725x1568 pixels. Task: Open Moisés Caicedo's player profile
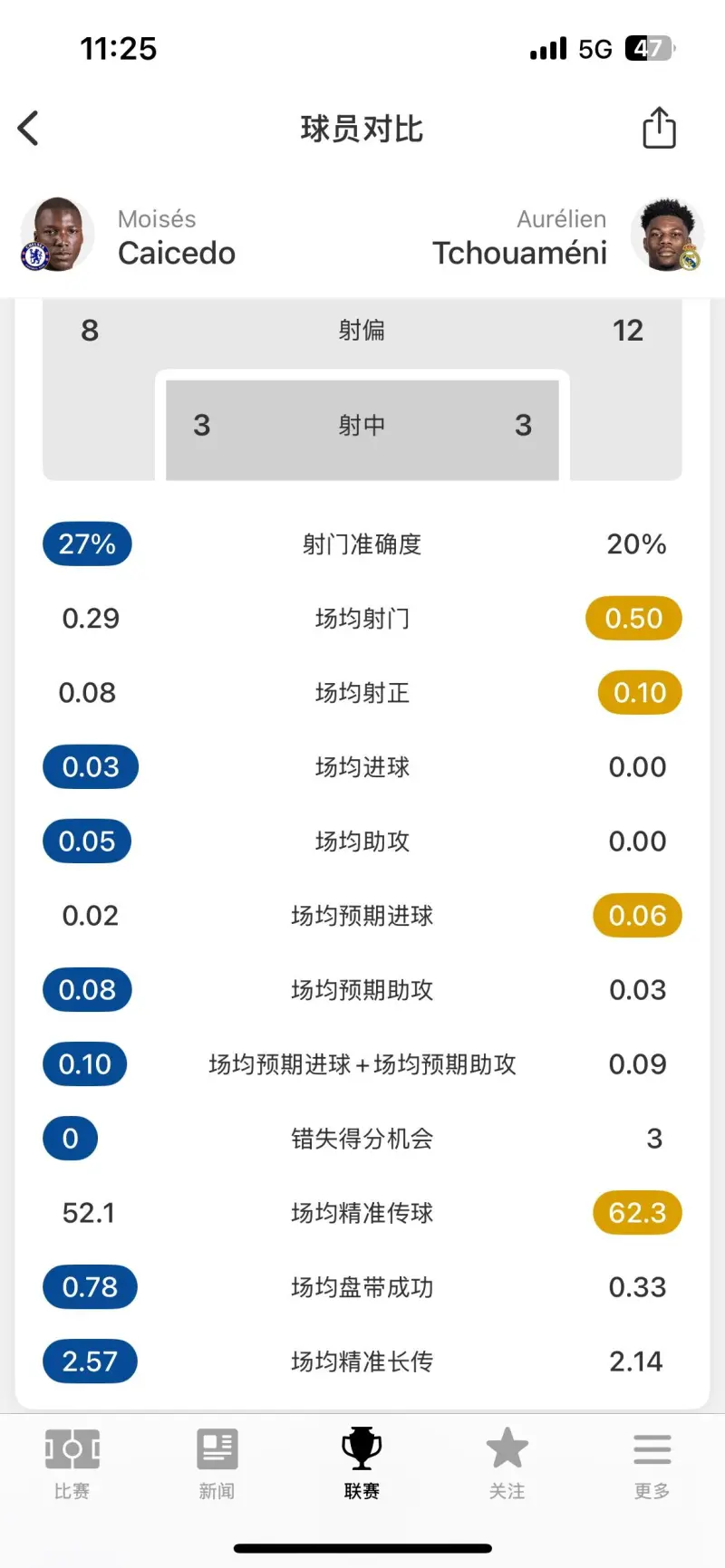pos(128,236)
